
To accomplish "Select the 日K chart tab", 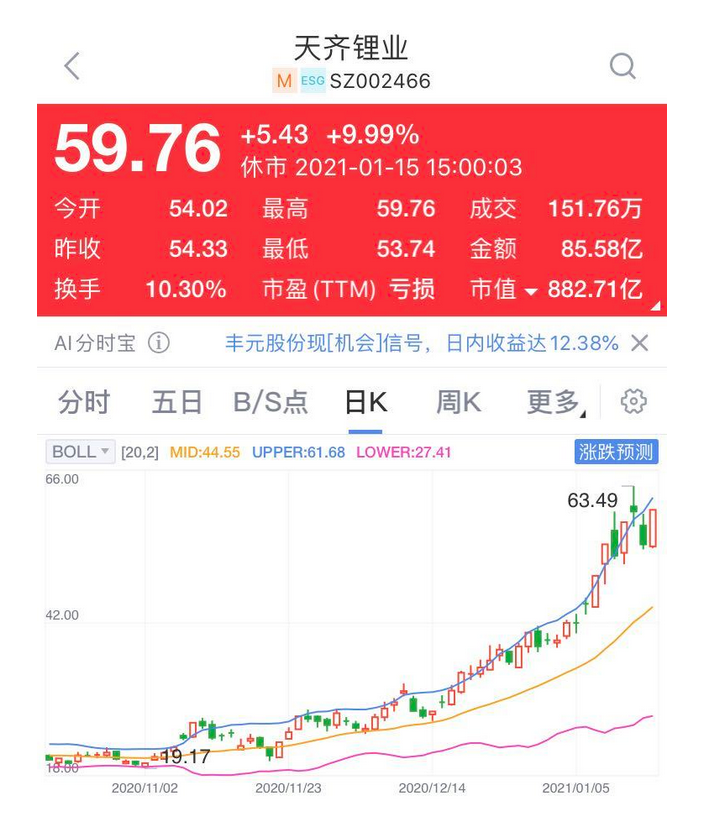I will [365, 403].
